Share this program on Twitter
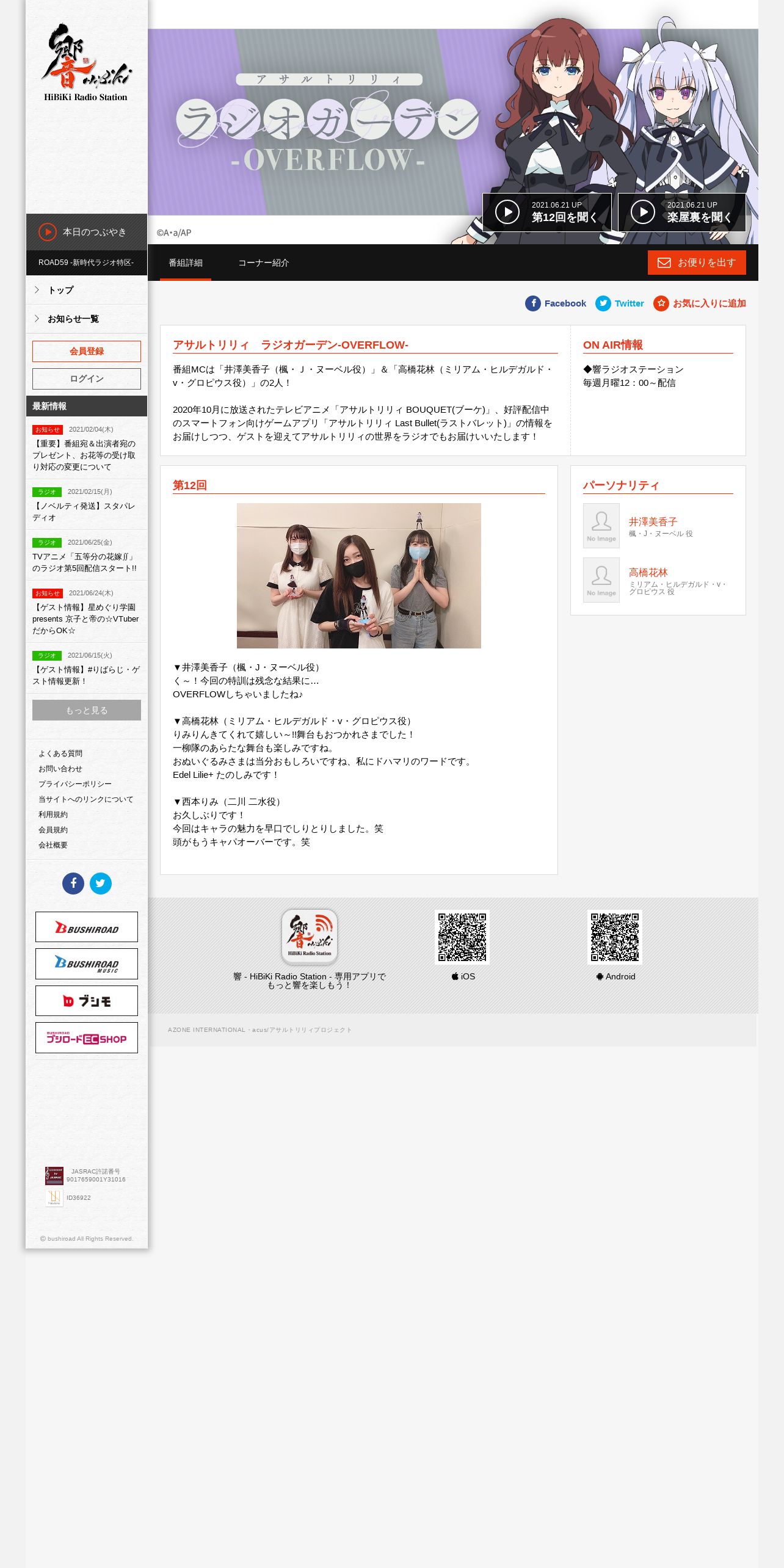 [620, 303]
